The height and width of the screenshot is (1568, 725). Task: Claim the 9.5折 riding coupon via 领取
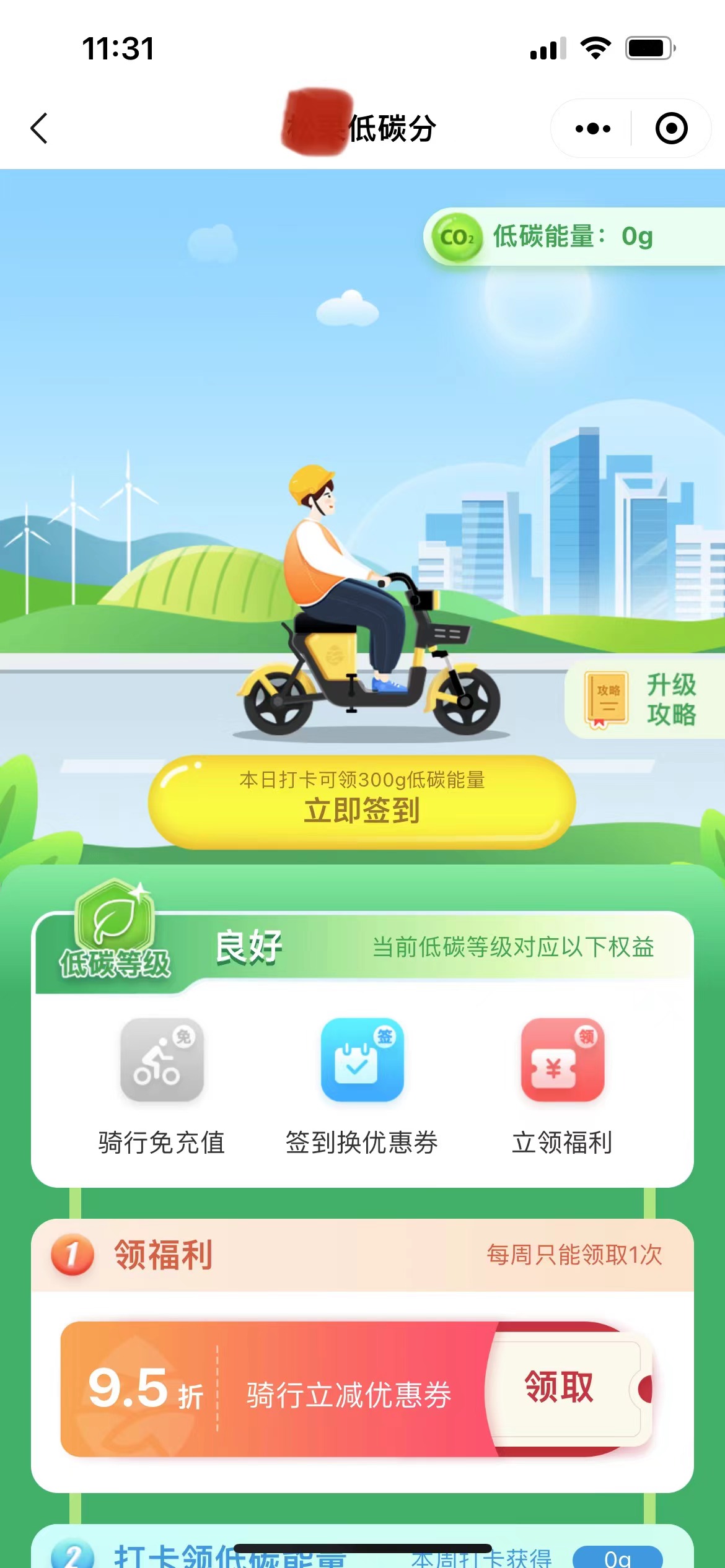[560, 1387]
